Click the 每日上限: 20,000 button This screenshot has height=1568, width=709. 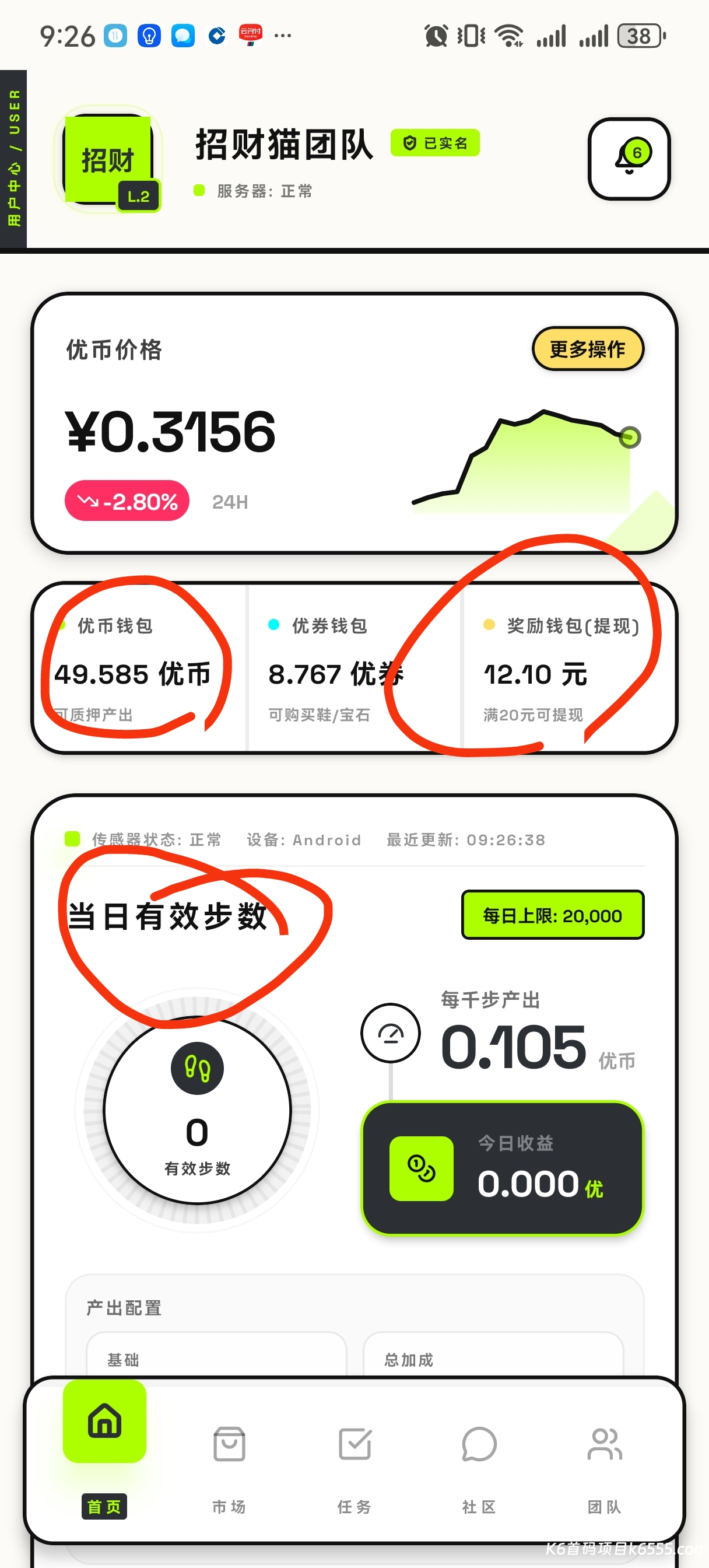[x=552, y=915]
